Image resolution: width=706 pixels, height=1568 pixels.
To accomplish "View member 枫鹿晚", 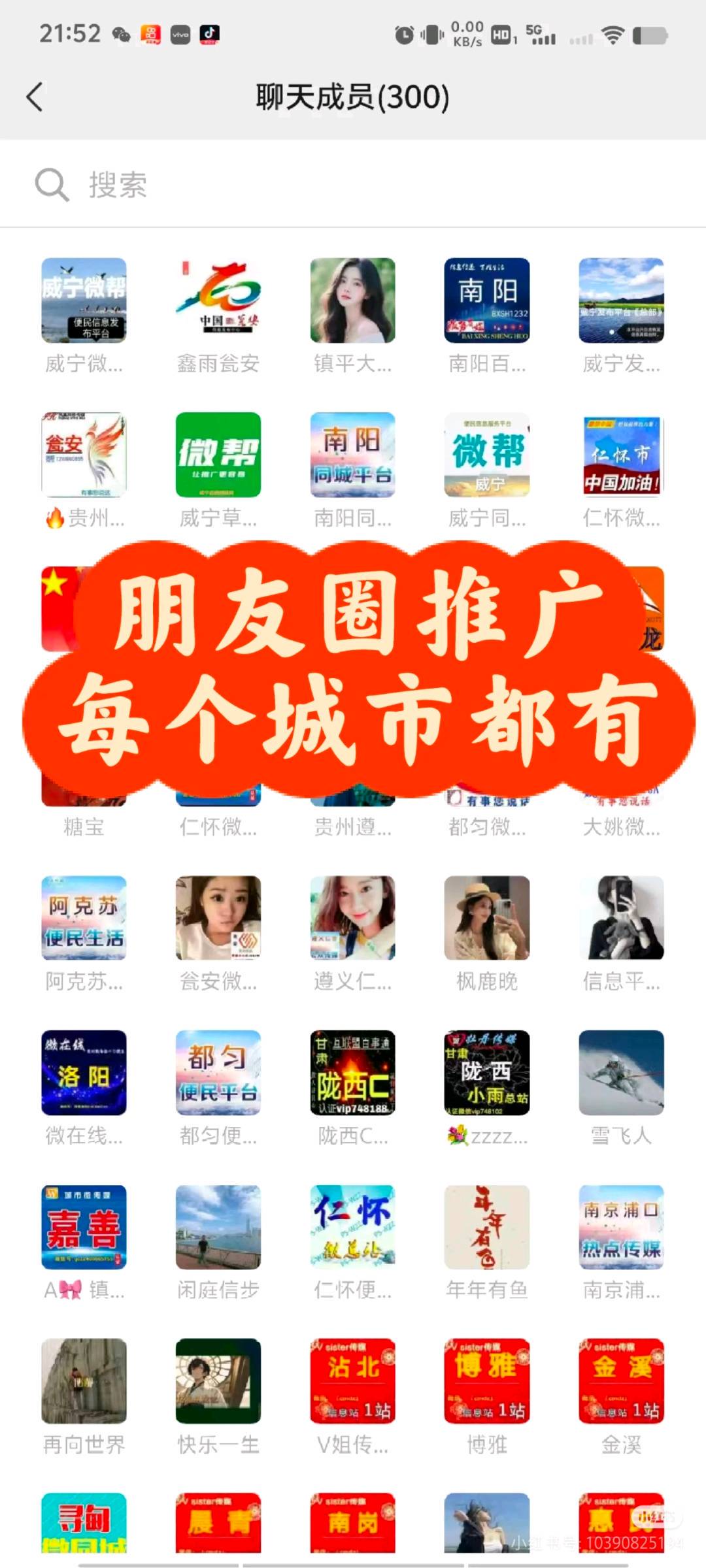I will [x=486, y=918].
